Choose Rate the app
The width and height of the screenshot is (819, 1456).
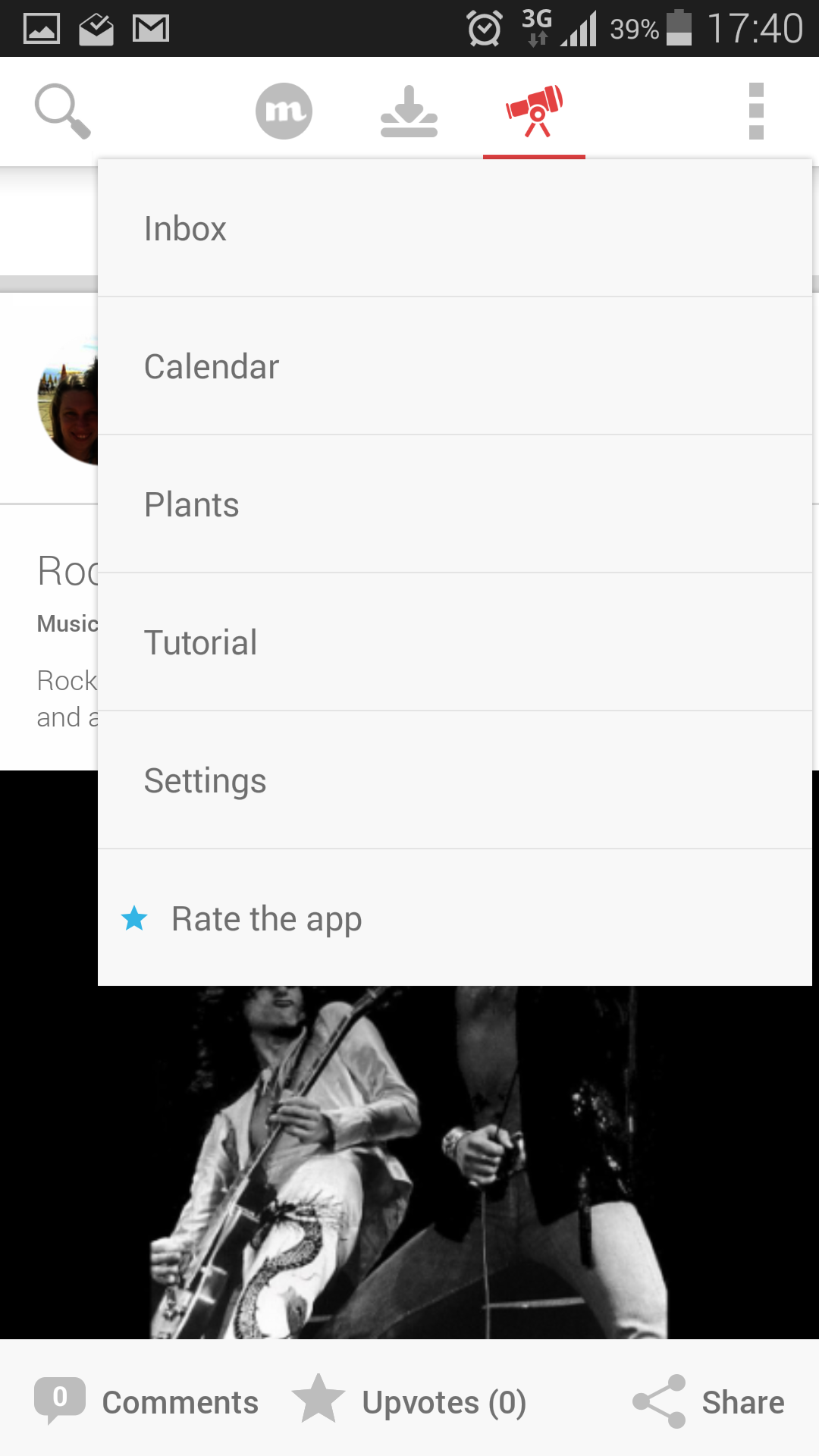(x=455, y=918)
